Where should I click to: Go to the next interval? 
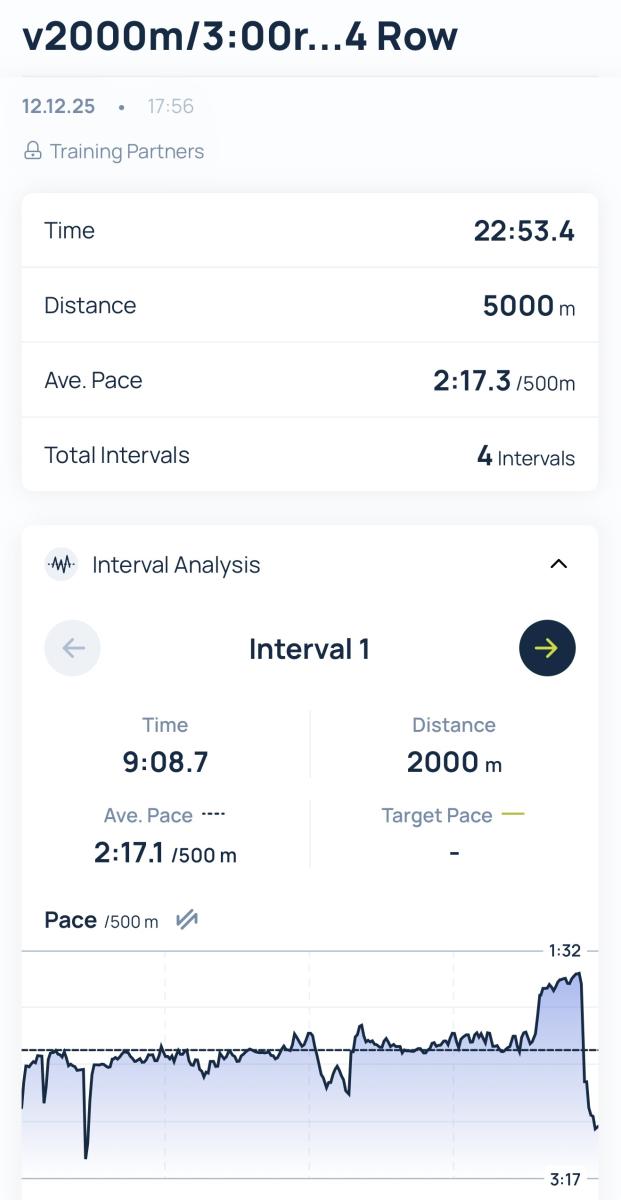(547, 648)
